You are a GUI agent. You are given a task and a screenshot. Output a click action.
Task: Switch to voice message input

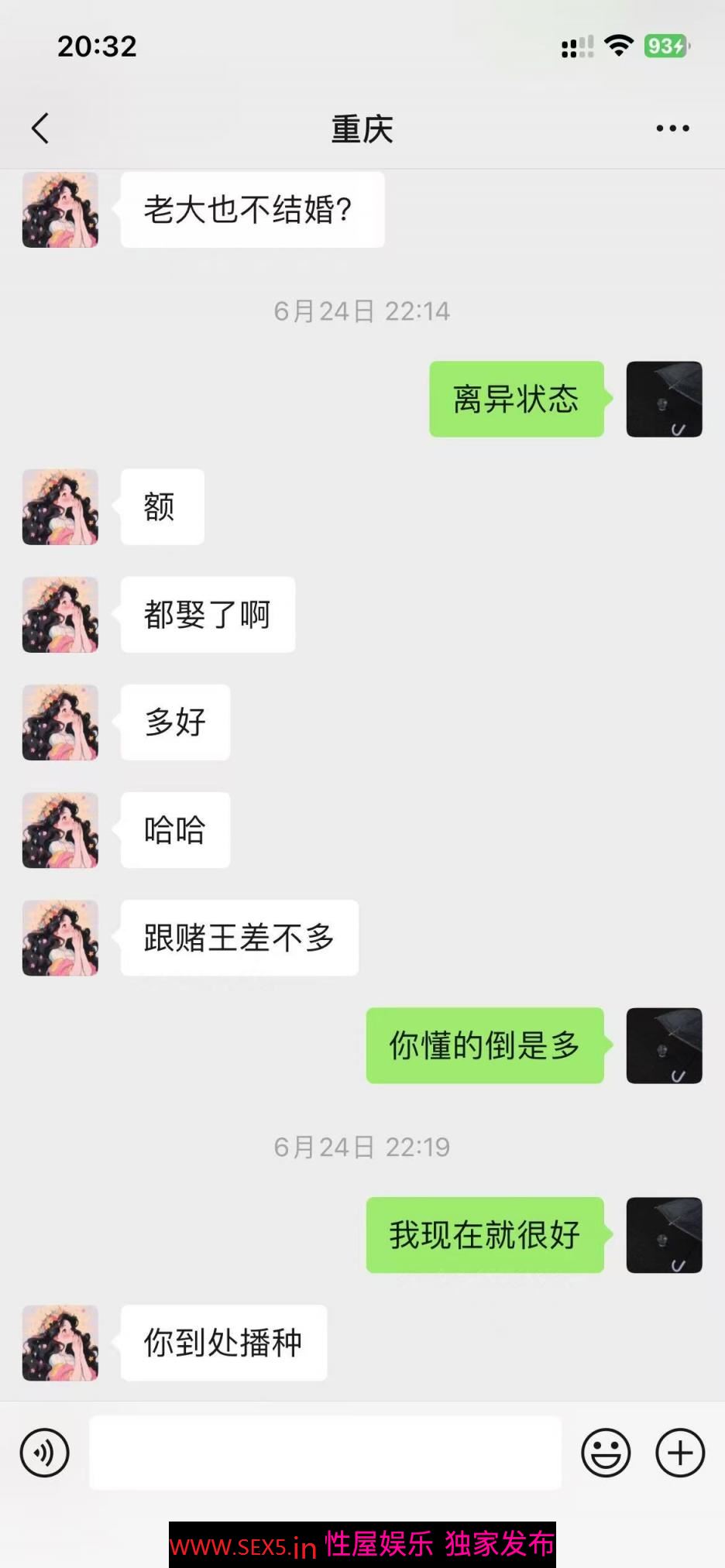pyautogui.click(x=45, y=1453)
